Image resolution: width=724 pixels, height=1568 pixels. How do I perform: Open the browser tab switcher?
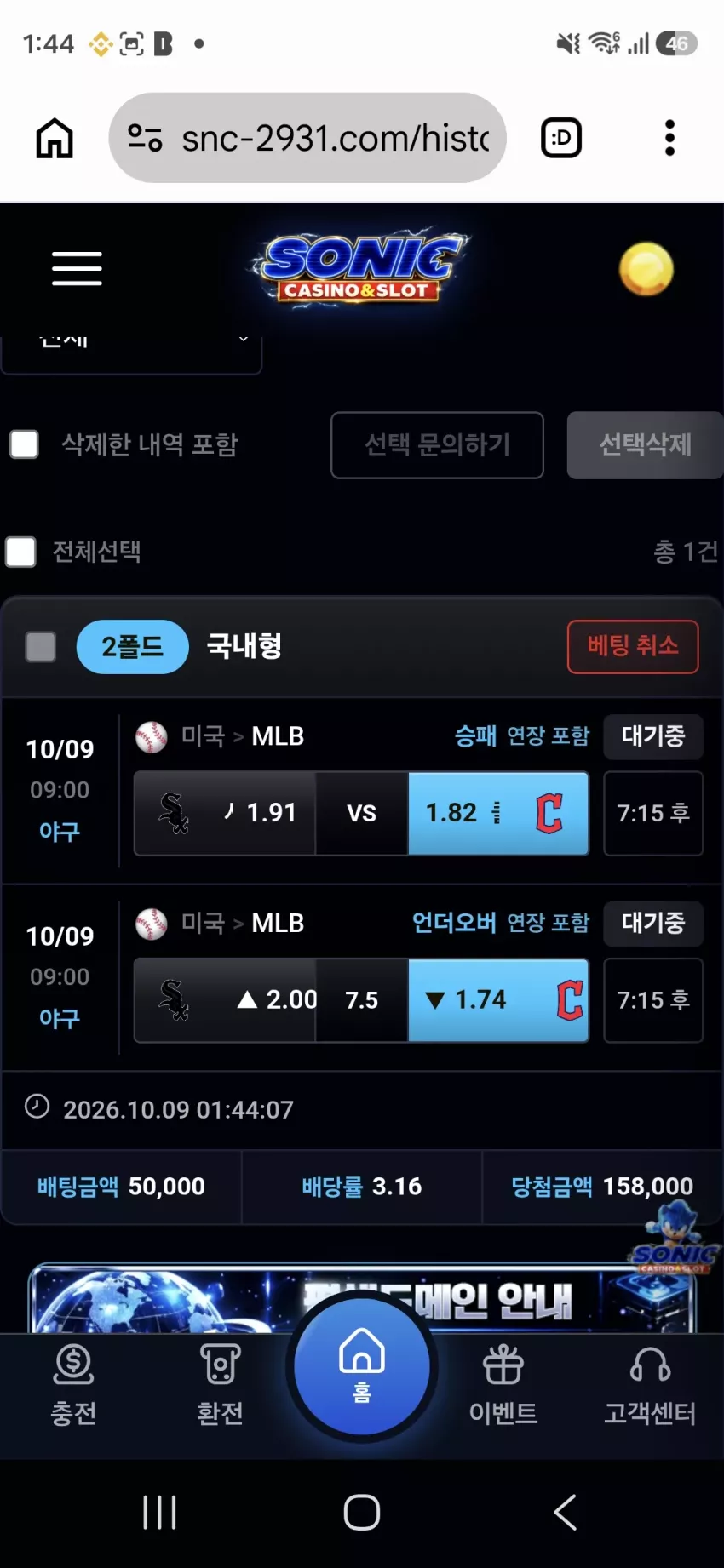[x=561, y=138]
